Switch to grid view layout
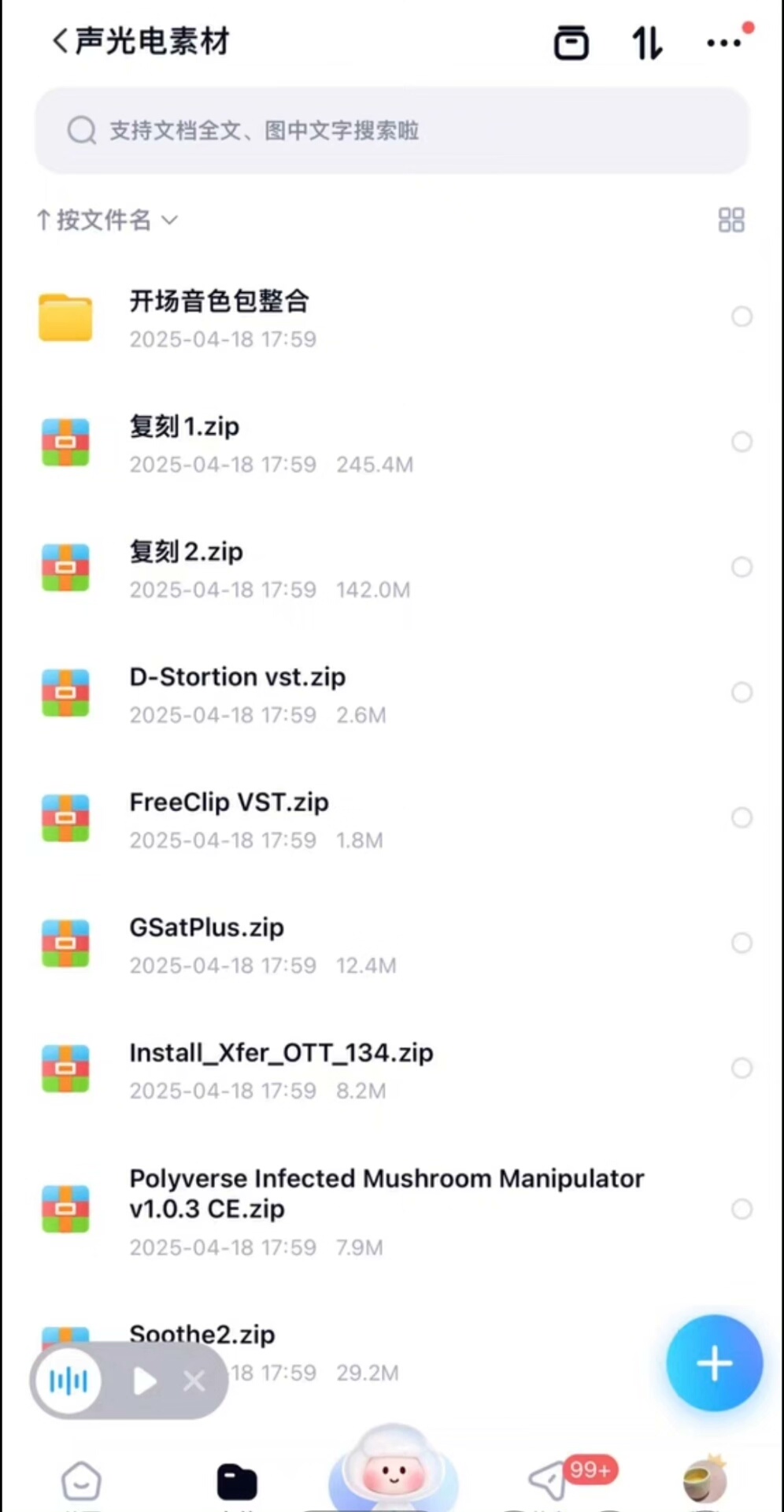The height and width of the screenshot is (1512, 784). point(730,220)
